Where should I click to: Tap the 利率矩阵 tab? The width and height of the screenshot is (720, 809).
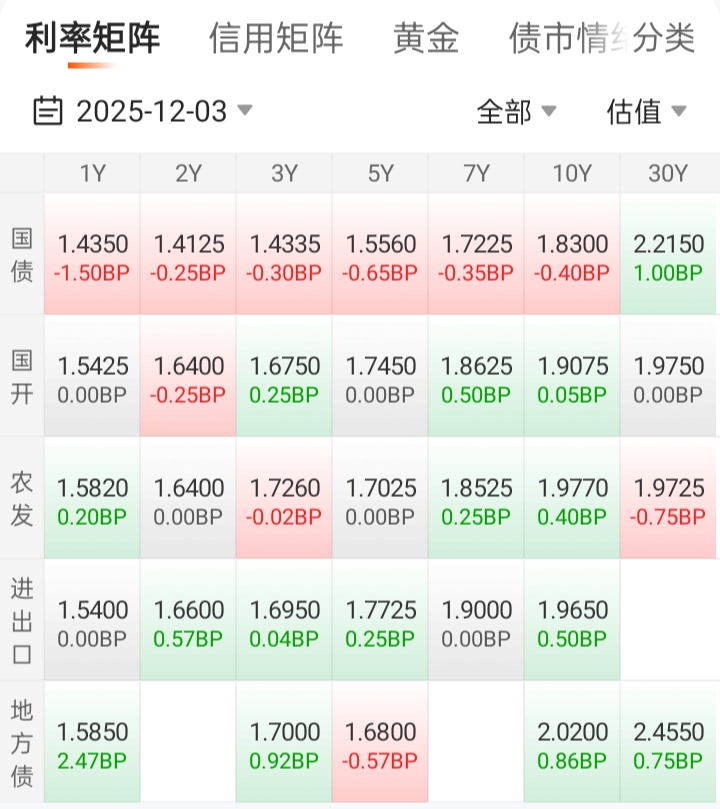pos(92,39)
